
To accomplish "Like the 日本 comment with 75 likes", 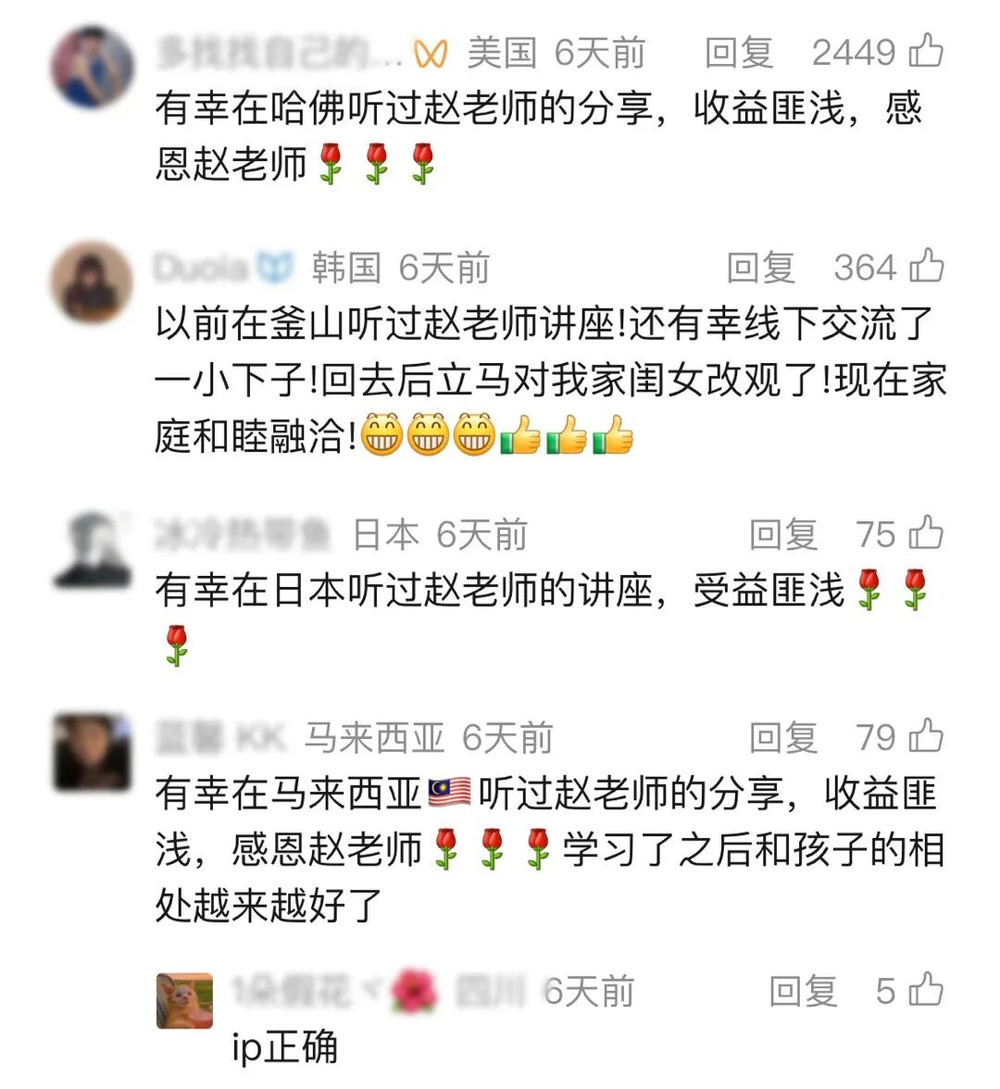I will (x=926, y=534).
